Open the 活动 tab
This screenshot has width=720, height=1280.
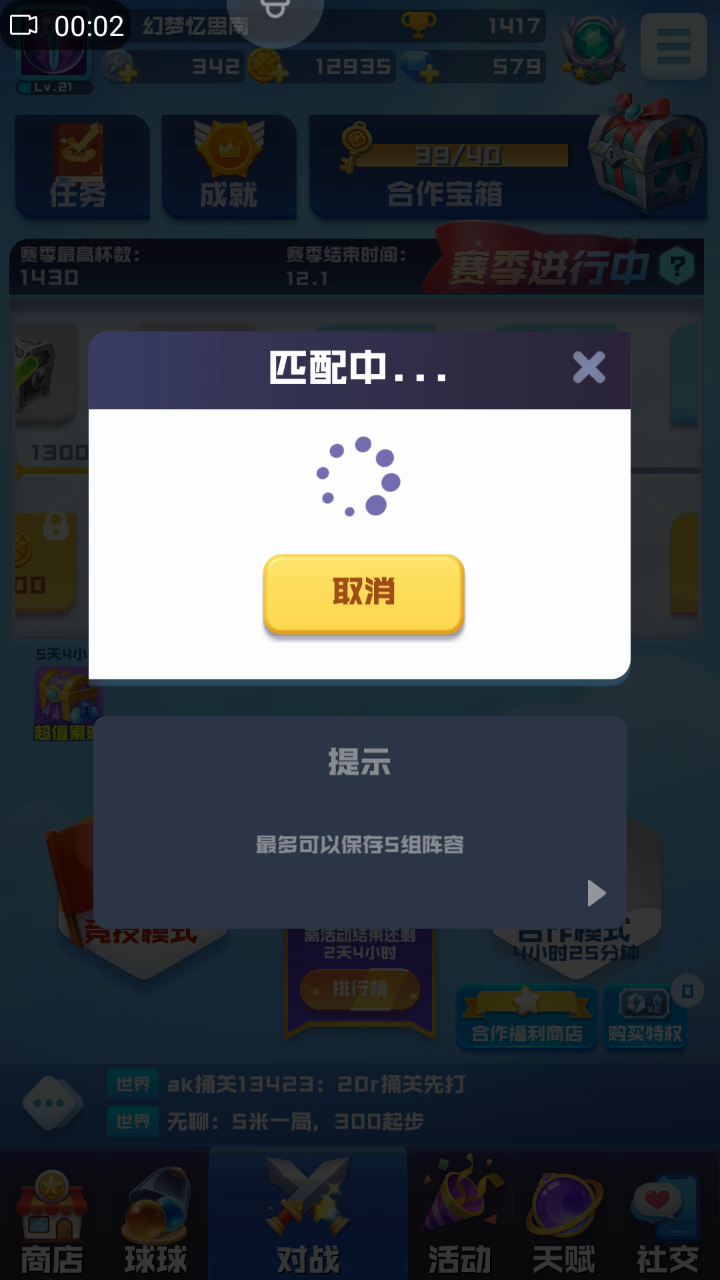click(x=460, y=1214)
